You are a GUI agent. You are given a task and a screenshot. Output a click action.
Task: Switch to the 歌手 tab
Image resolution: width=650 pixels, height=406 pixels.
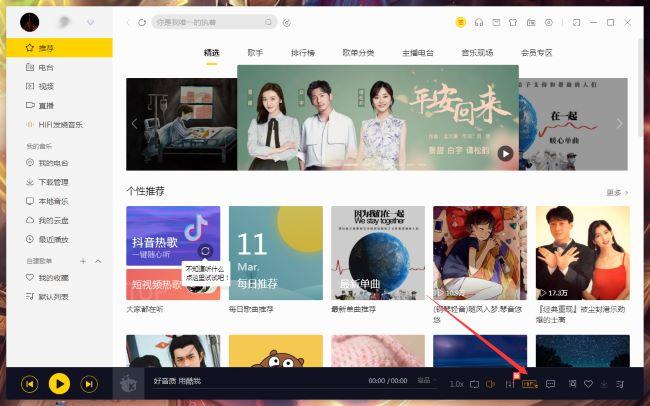pyautogui.click(x=255, y=53)
